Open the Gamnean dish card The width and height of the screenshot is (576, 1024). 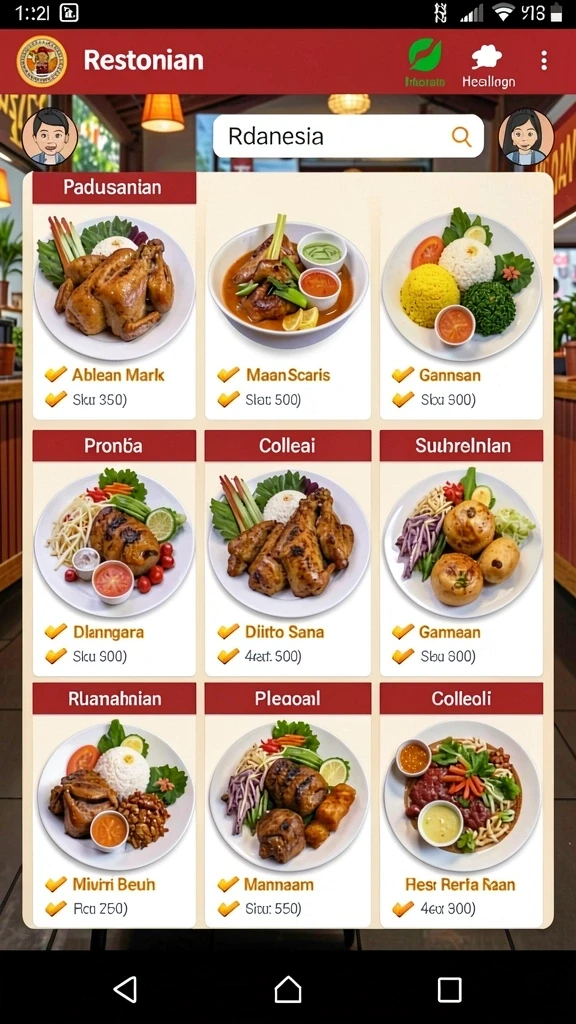point(461,552)
